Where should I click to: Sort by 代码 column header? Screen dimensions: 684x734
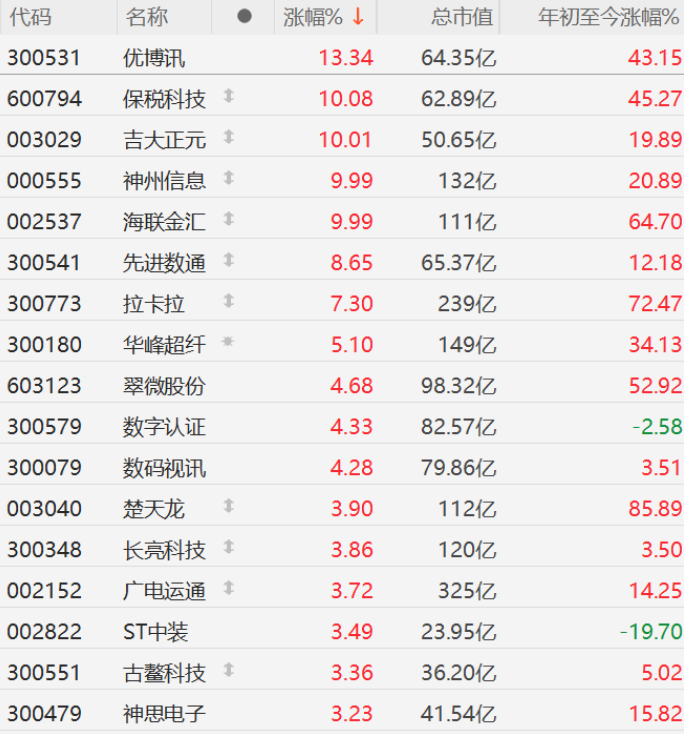[x=30, y=17]
